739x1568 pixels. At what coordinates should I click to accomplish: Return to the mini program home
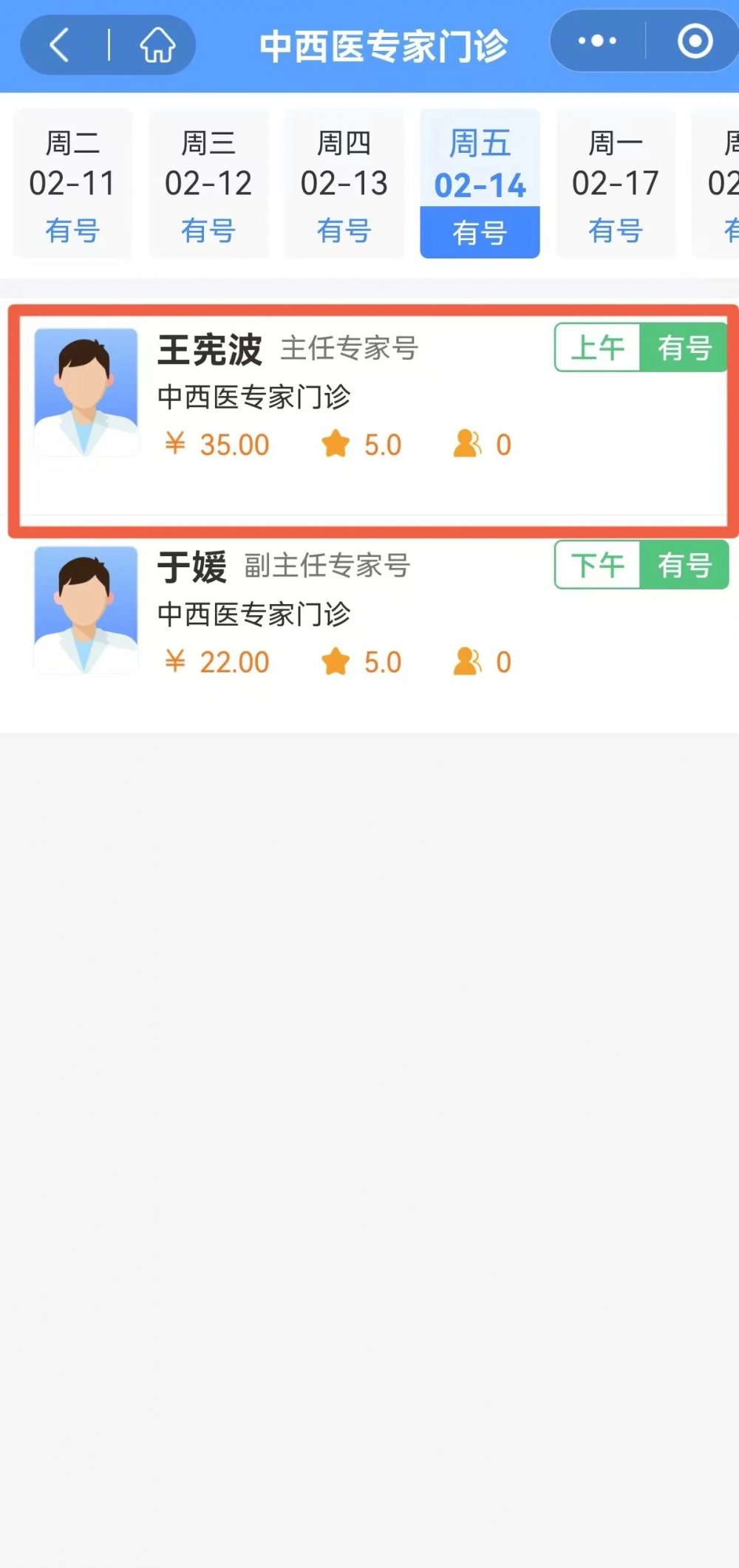[x=157, y=45]
